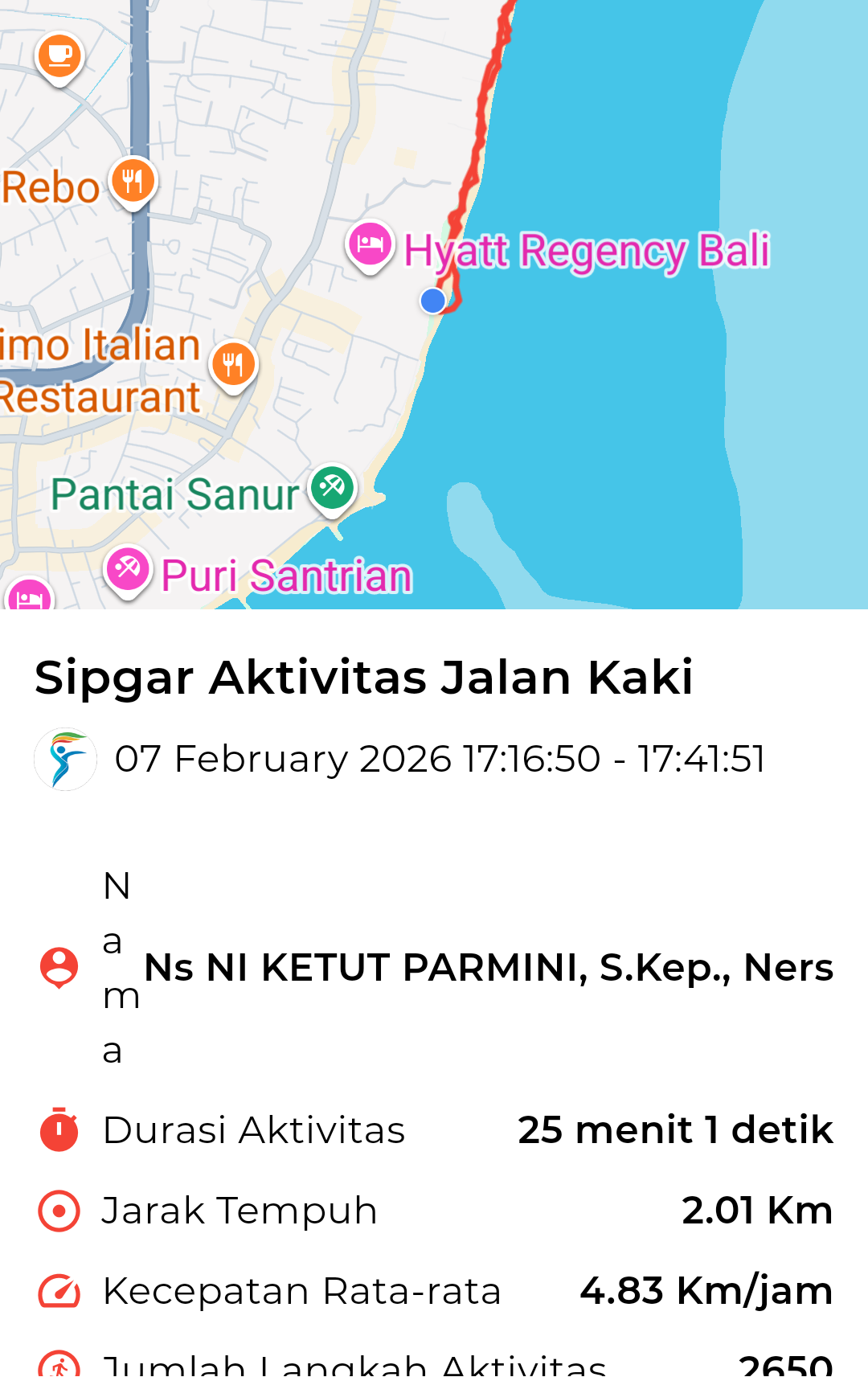Viewport: 868px width, 1377px height.
Task: Open the coffee cup café marker
Action: point(59,56)
